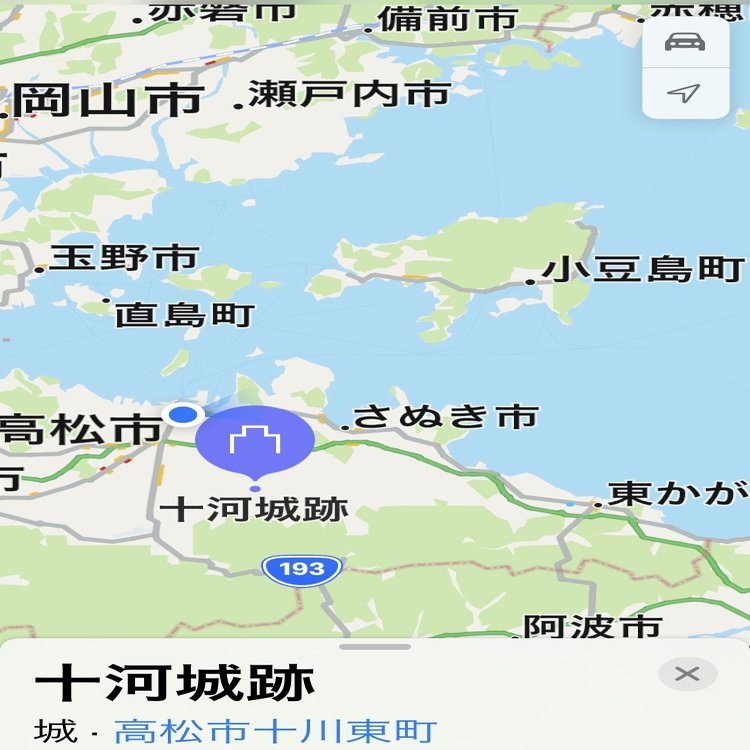Open the 高松市十川東町 address link
Image resolution: width=750 pixels, height=750 pixels.
click(x=276, y=731)
